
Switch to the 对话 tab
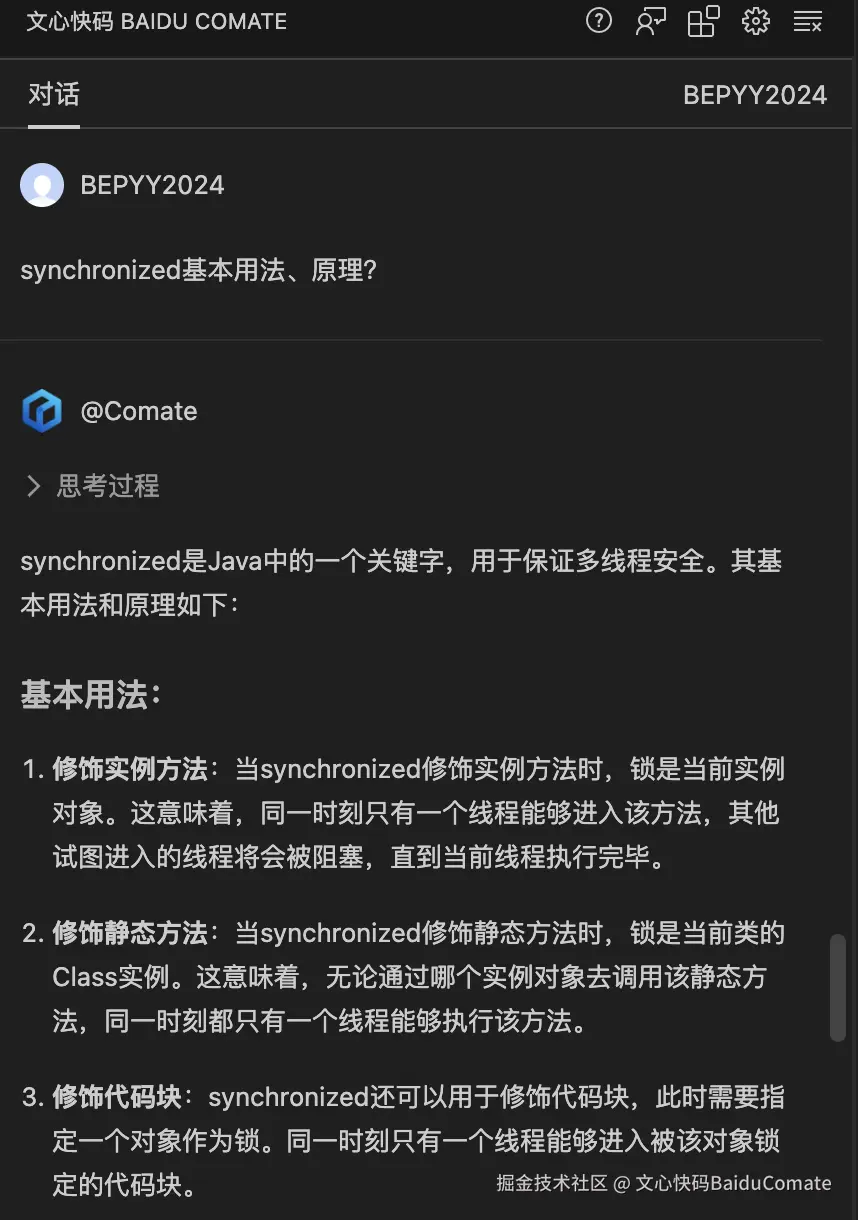(x=54, y=95)
